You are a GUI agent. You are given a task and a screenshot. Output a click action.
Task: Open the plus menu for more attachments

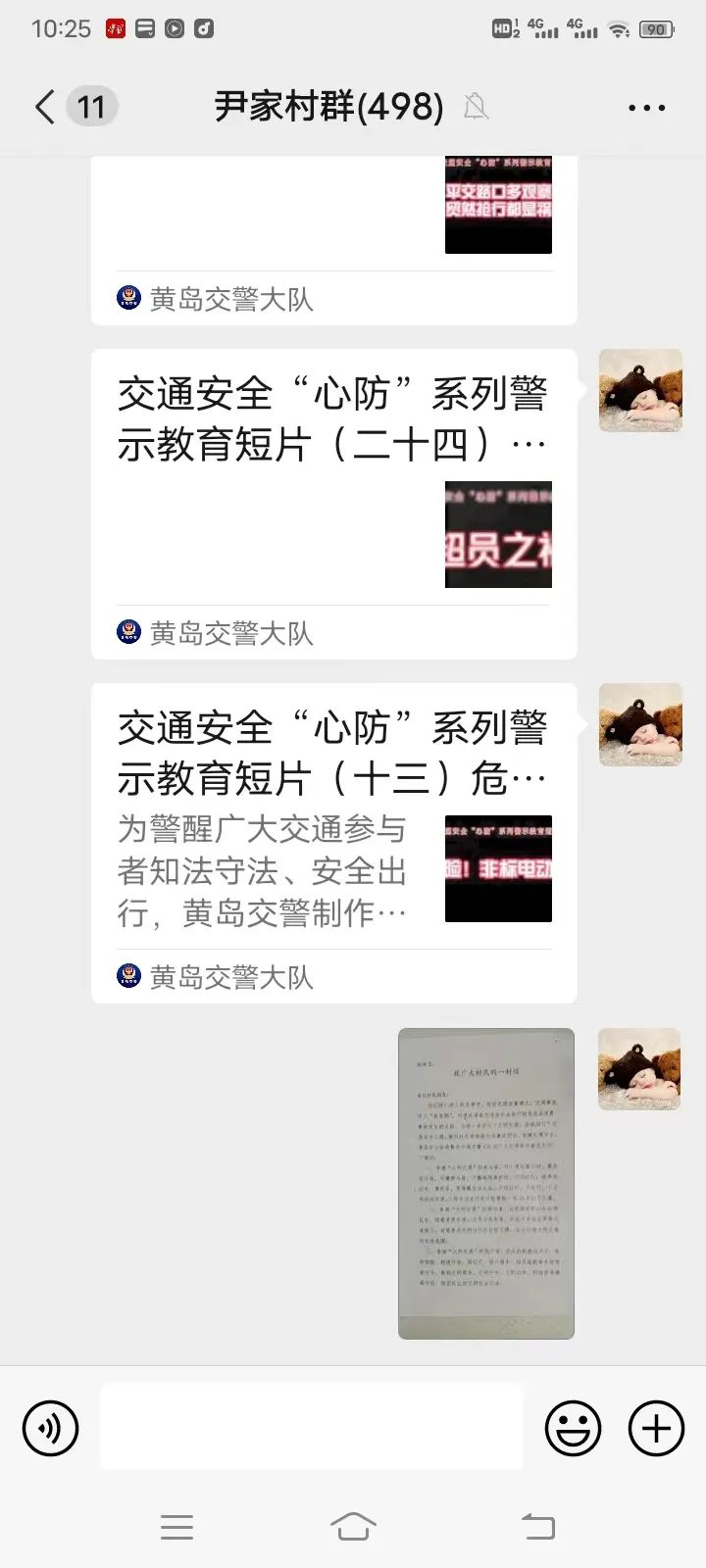[x=655, y=1428]
